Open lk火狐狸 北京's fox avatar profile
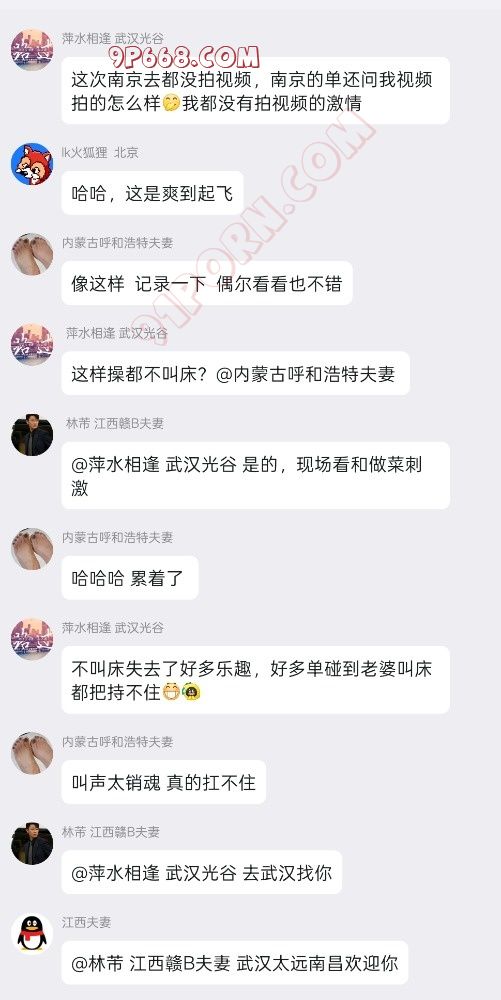Screen dimensions: 501x1000 pyautogui.click(x=32, y=164)
